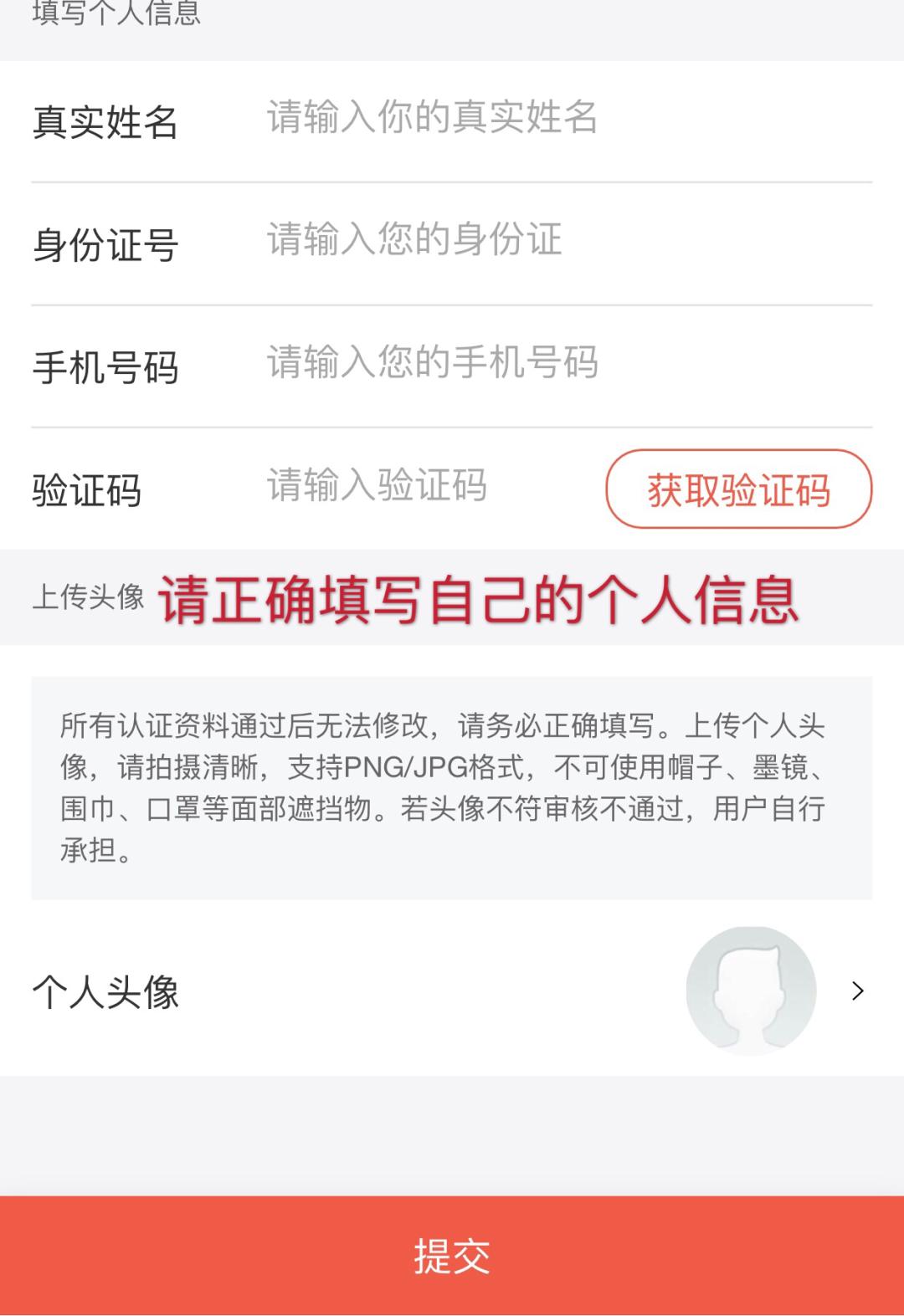Submit the form with 提交 button

tap(452, 1255)
